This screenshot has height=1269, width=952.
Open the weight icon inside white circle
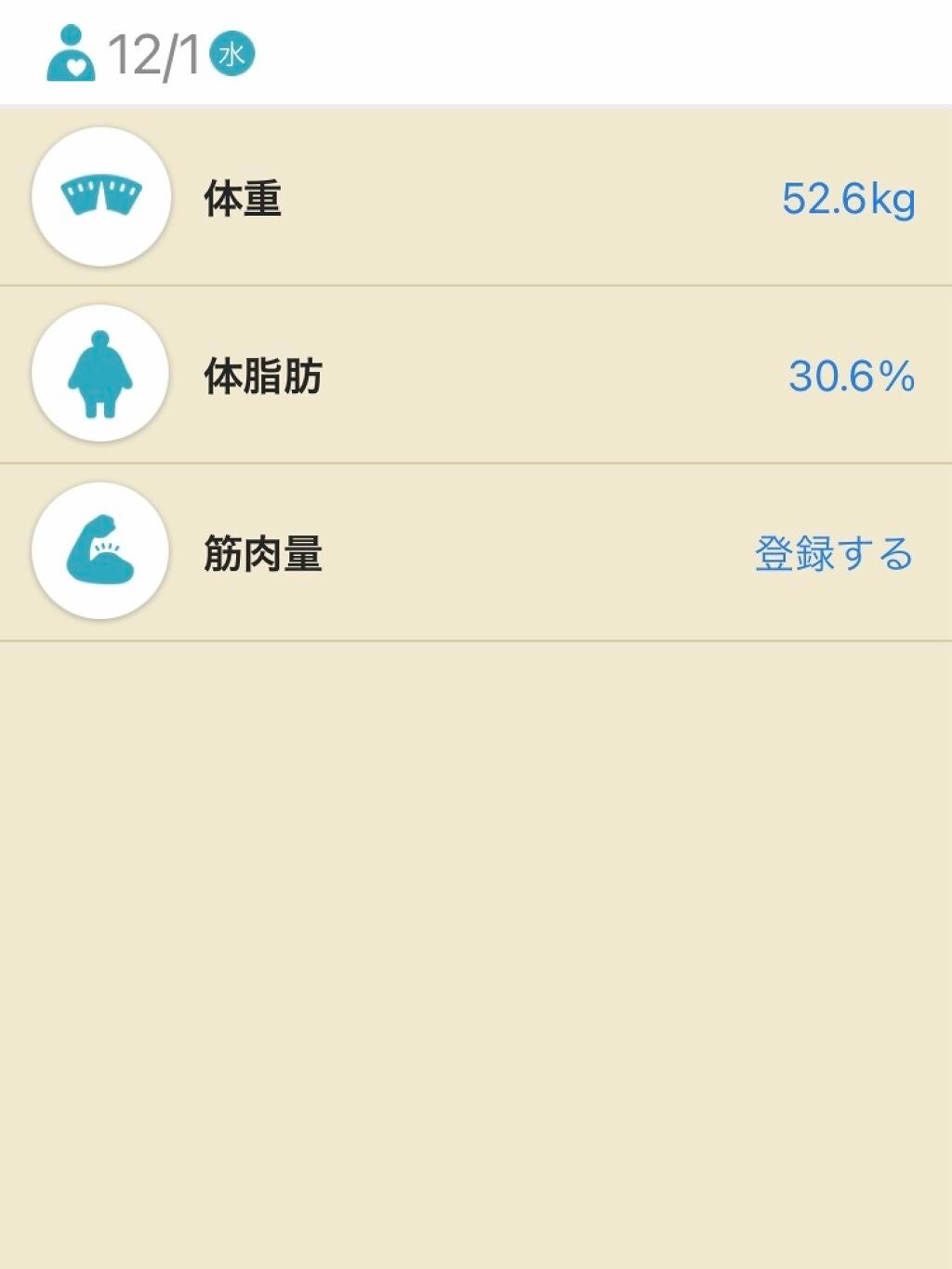[x=100, y=195]
